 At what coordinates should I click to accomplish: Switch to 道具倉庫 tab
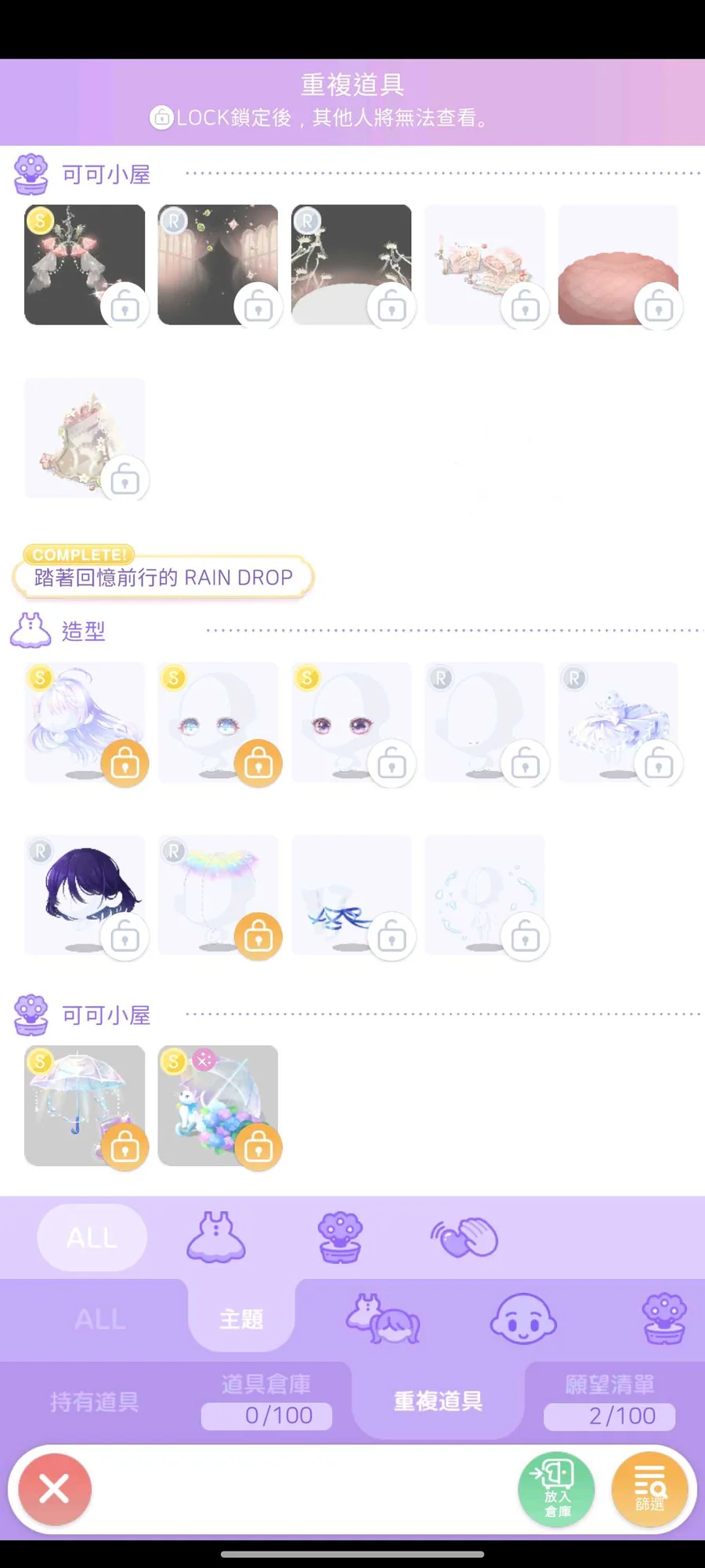[x=266, y=1400]
